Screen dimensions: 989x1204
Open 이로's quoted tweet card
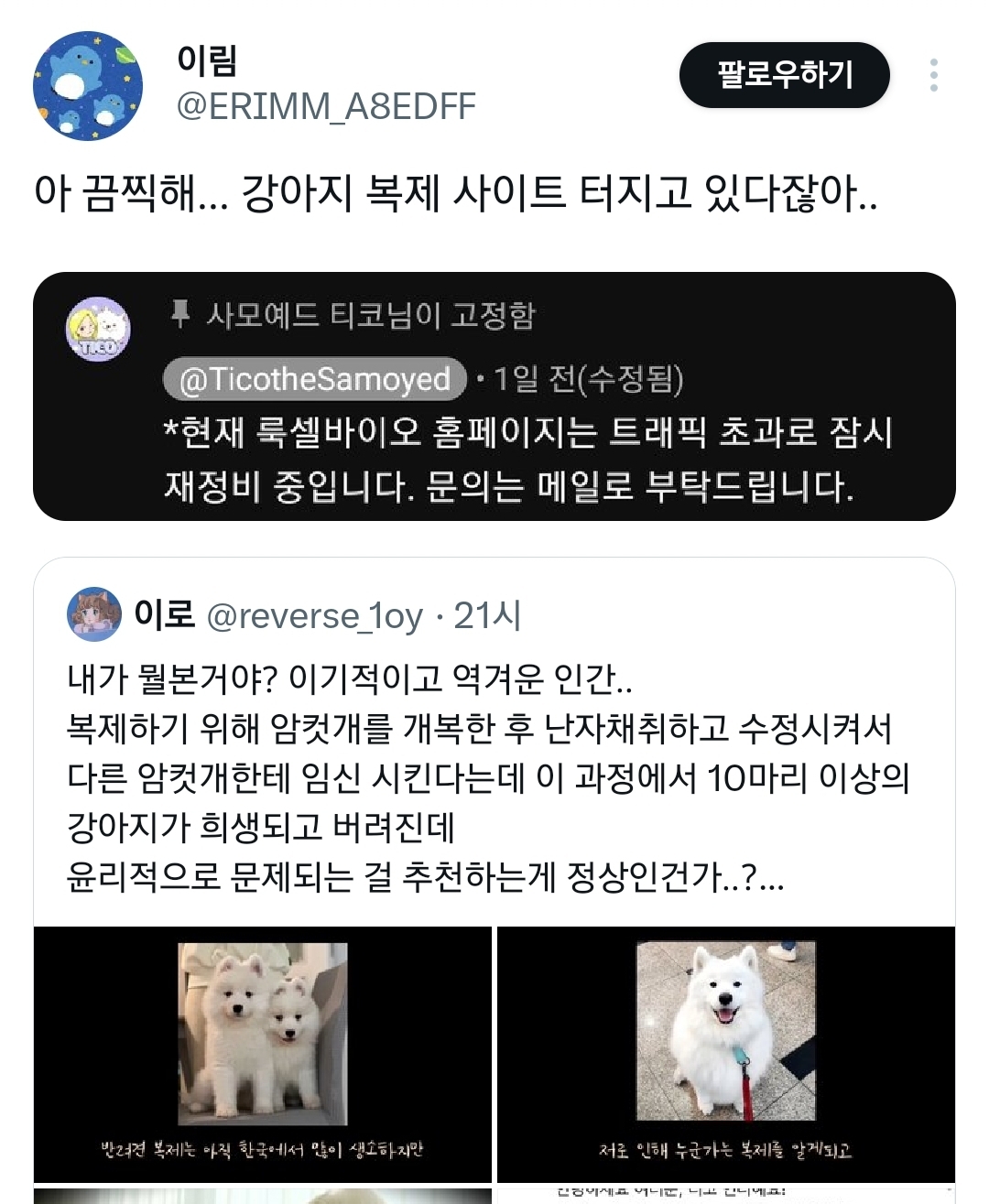click(494, 778)
